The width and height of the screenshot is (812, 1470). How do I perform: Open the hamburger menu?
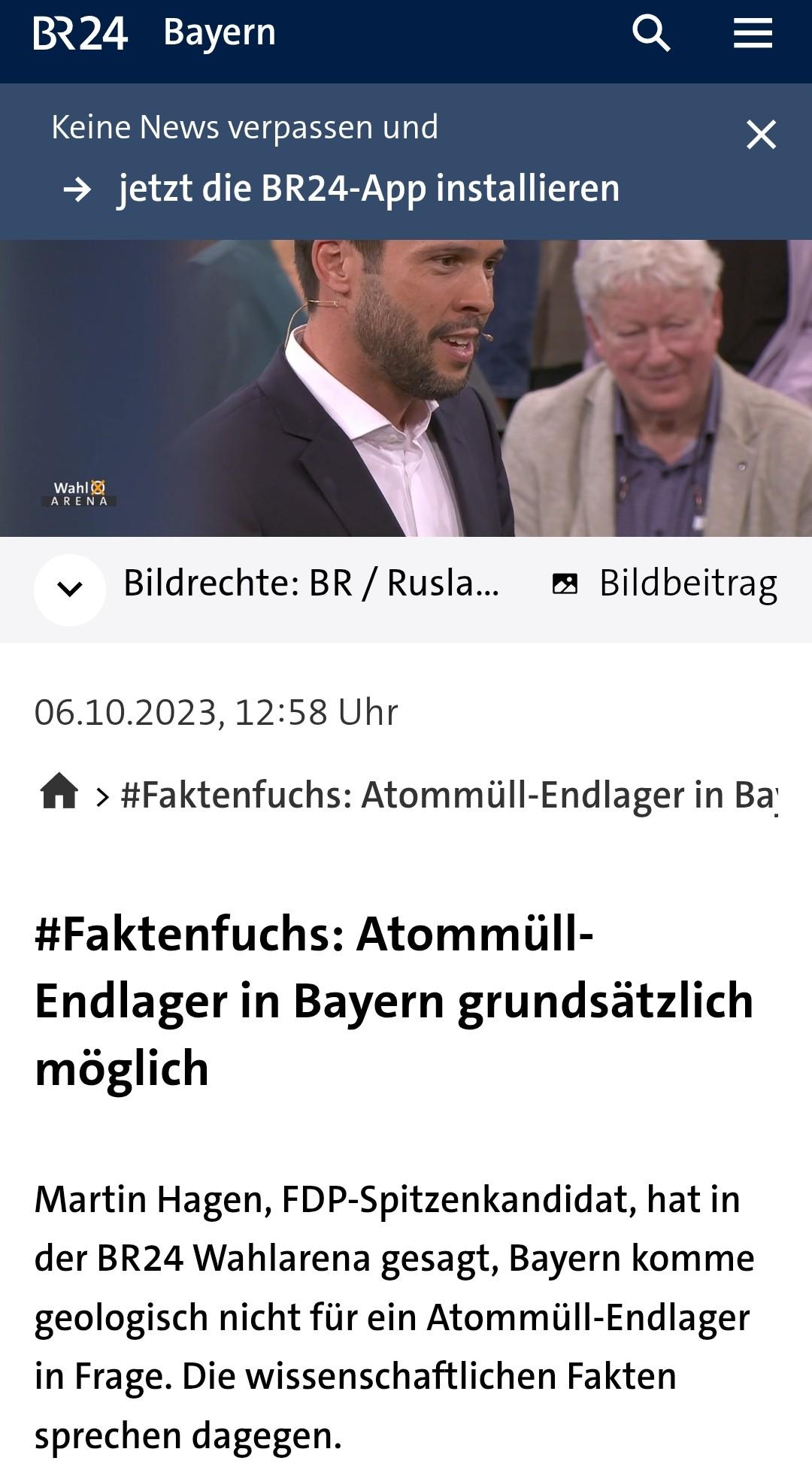pyautogui.click(x=753, y=34)
